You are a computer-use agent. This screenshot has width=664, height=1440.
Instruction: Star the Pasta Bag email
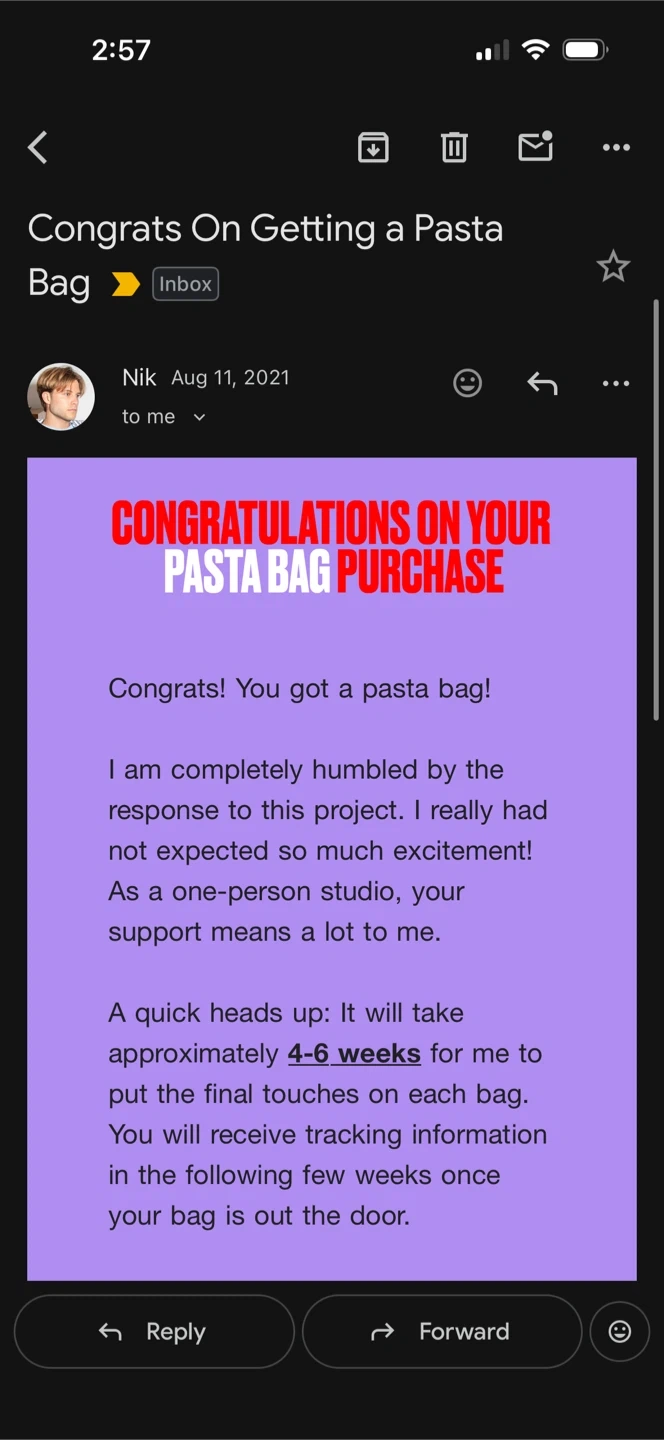pyautogui.click(x=613, y=267)
